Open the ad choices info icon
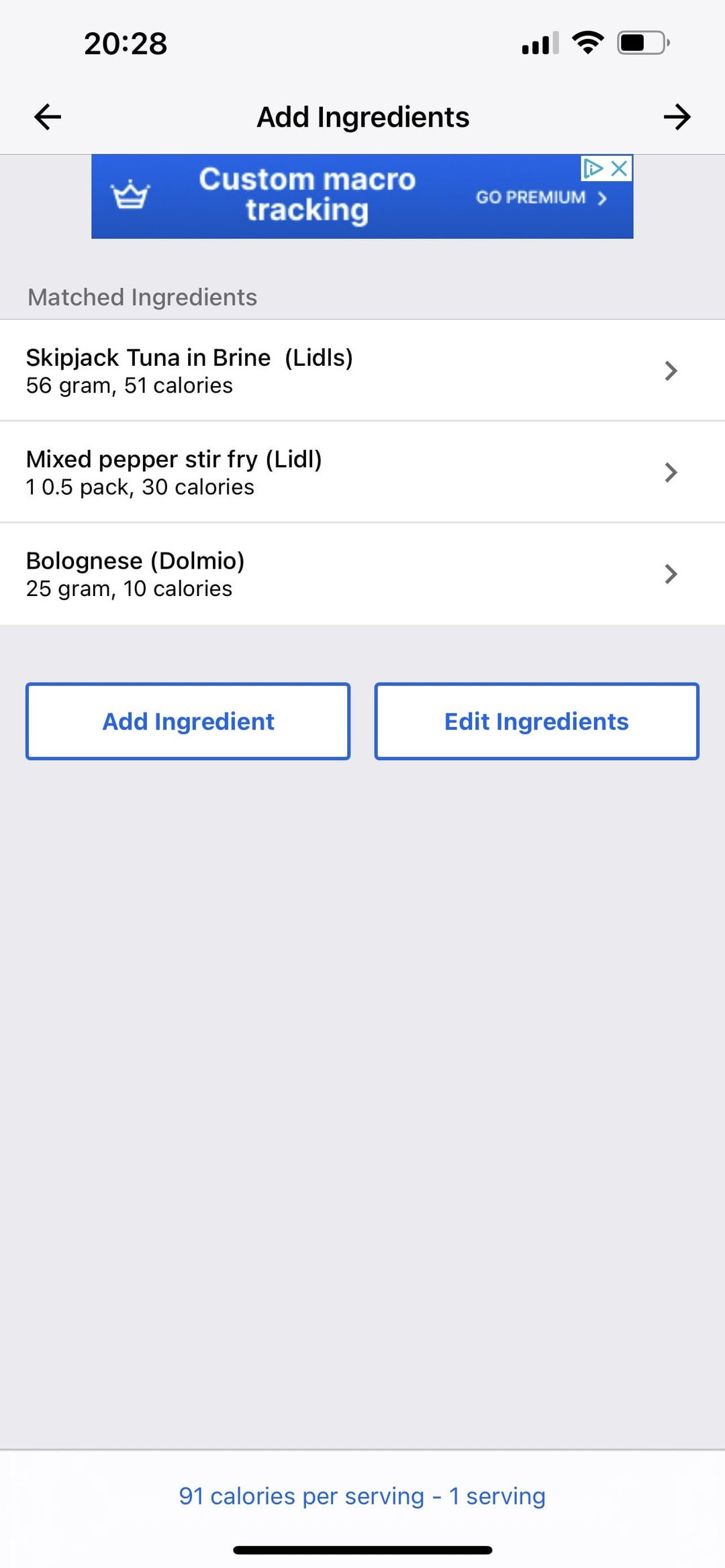Image resolution: width=725 pixels, height=1568 pixels. [593, 168]
